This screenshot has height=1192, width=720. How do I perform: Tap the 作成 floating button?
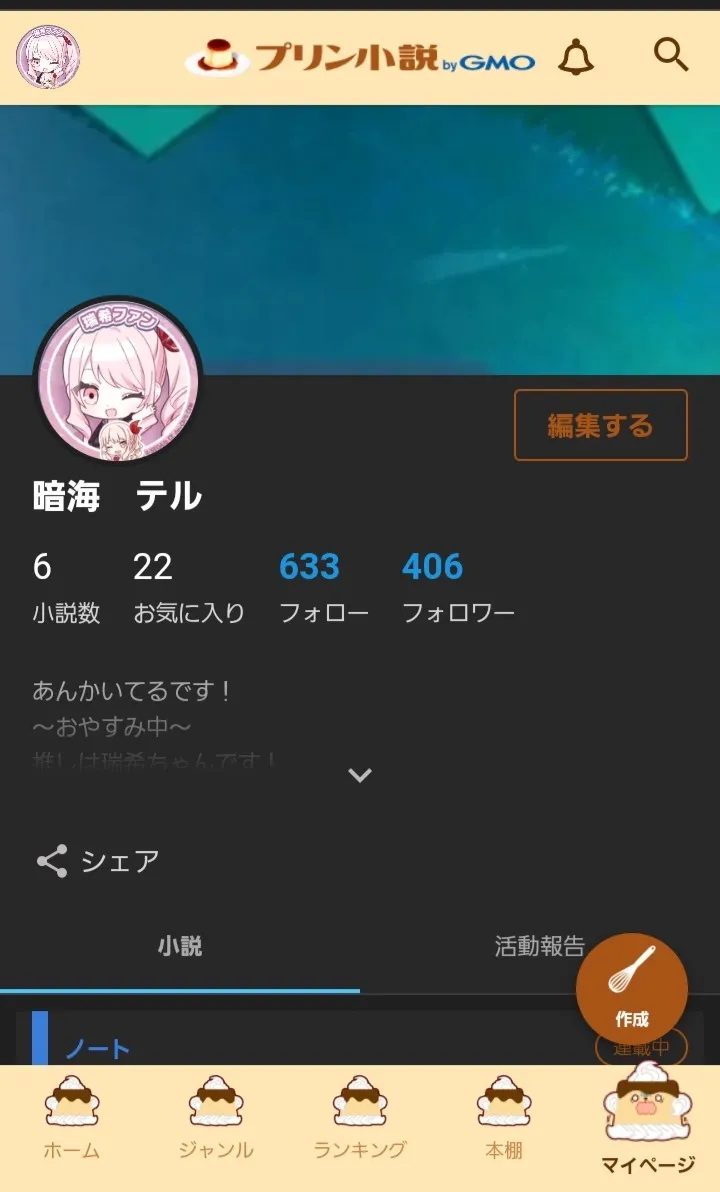tap(632, 988)
